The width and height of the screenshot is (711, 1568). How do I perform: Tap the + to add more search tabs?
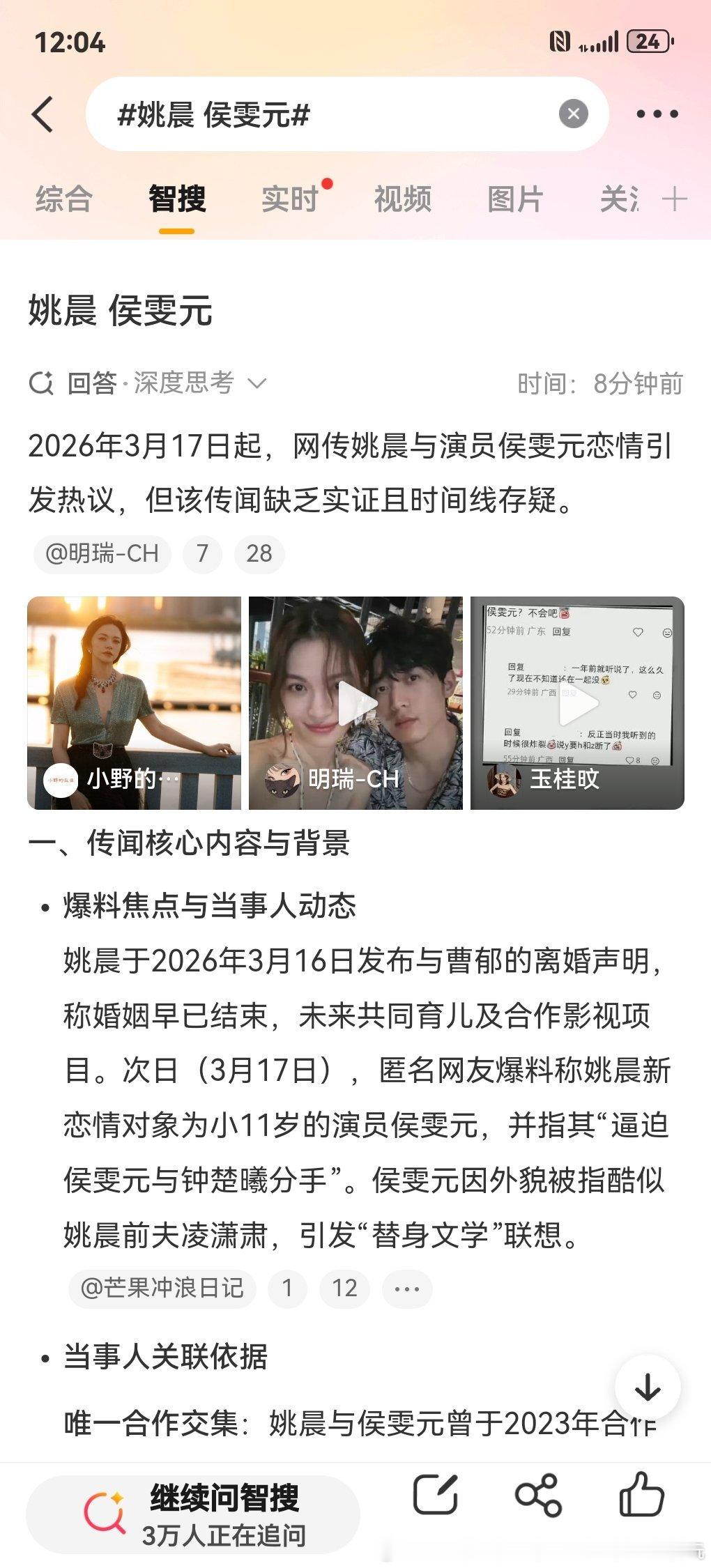673,200
